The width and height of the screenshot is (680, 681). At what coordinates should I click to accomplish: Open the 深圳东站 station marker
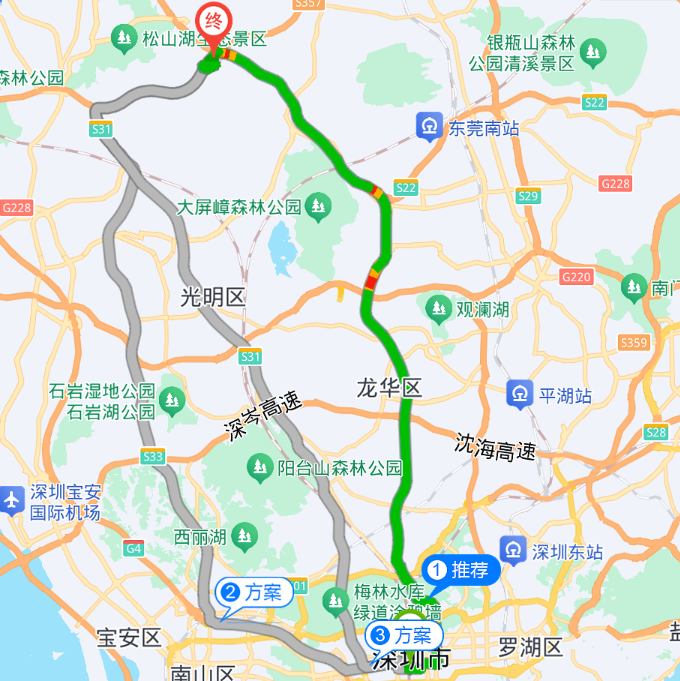(514, 549)
